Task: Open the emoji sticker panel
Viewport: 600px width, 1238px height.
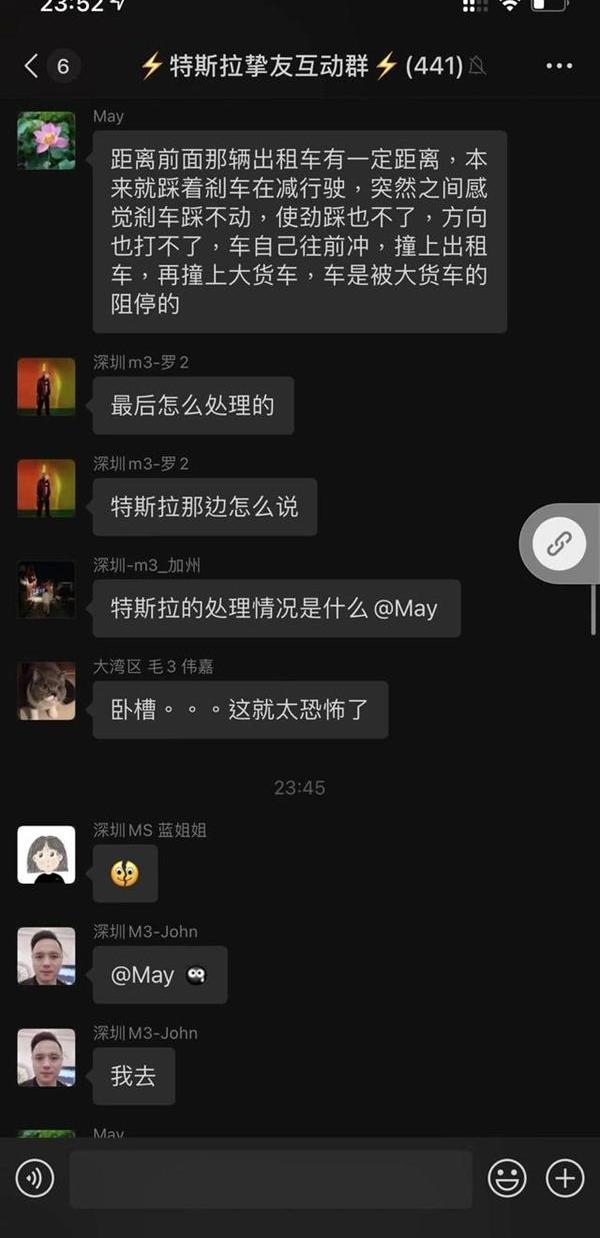Action: point(507,1179)
